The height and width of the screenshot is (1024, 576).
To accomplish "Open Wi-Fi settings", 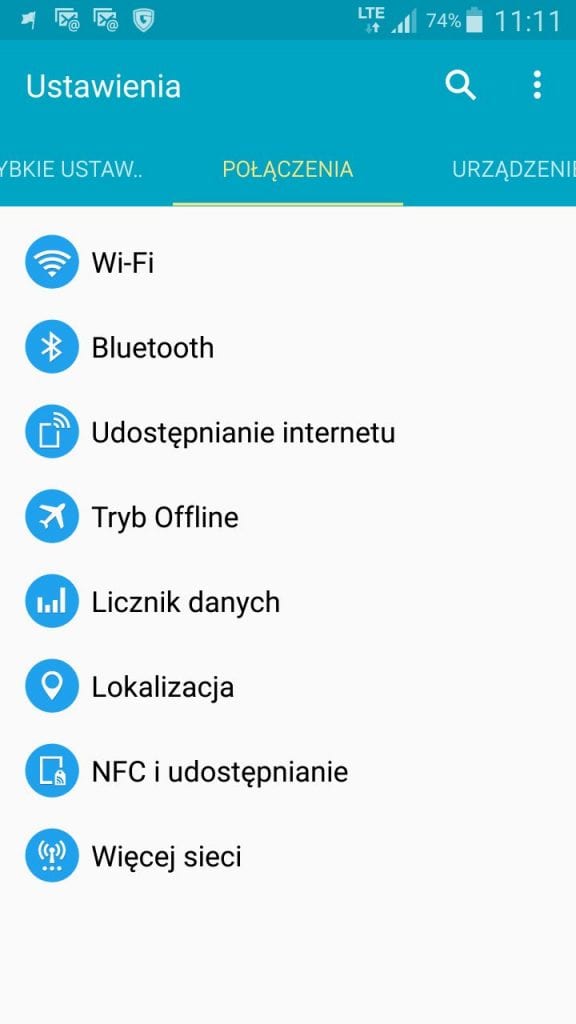I will [x=288, y=262].
